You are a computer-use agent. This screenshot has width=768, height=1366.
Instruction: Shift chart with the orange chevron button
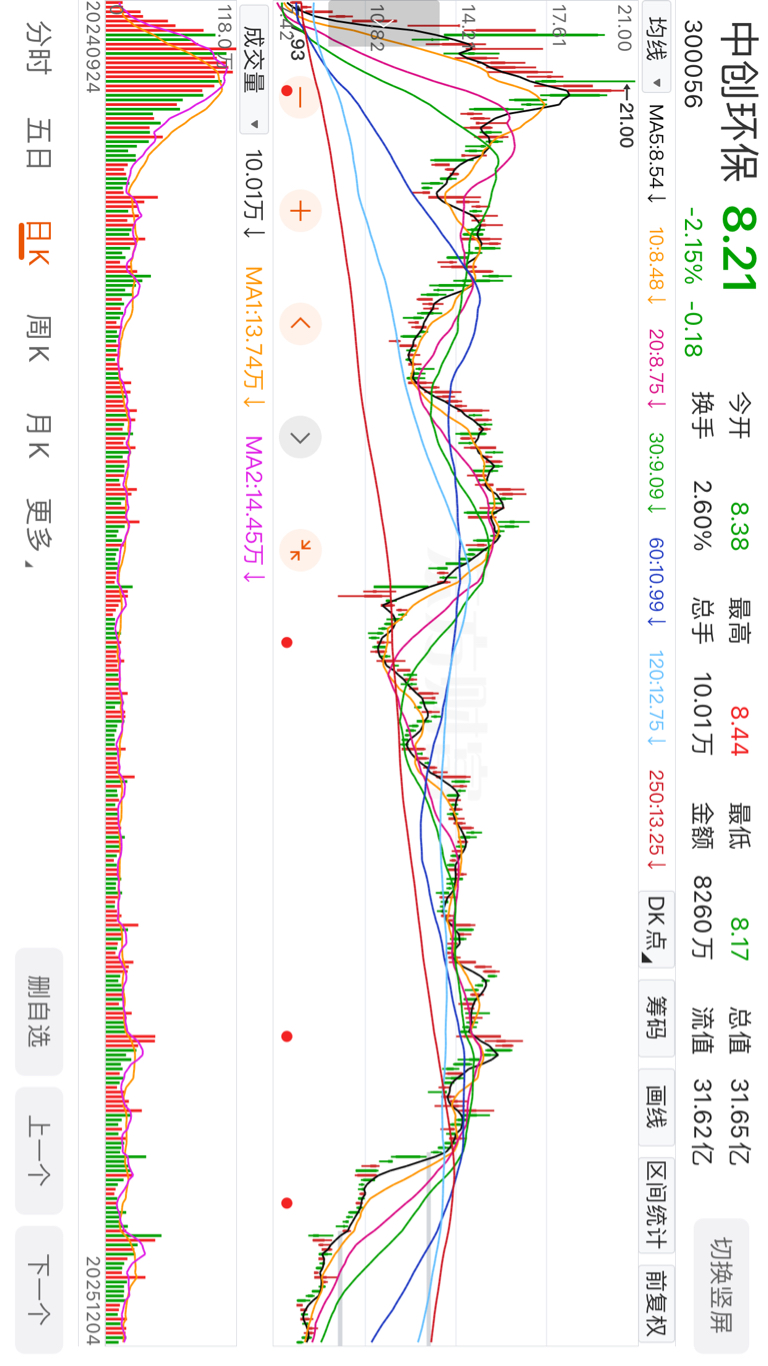click(300, 323)
